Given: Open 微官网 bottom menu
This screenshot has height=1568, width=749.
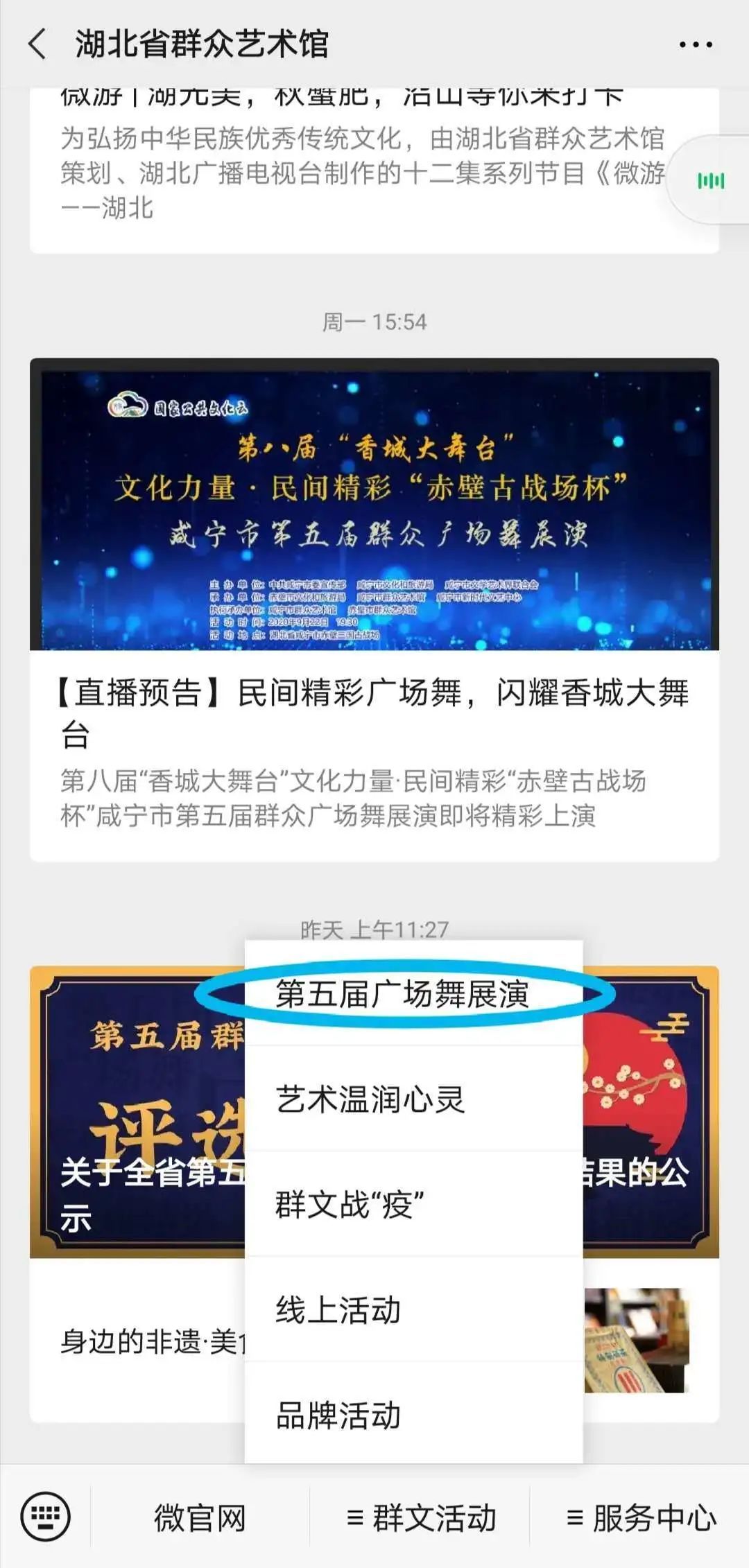Looking at the screenshot, I should click(x=200, y=1517).
